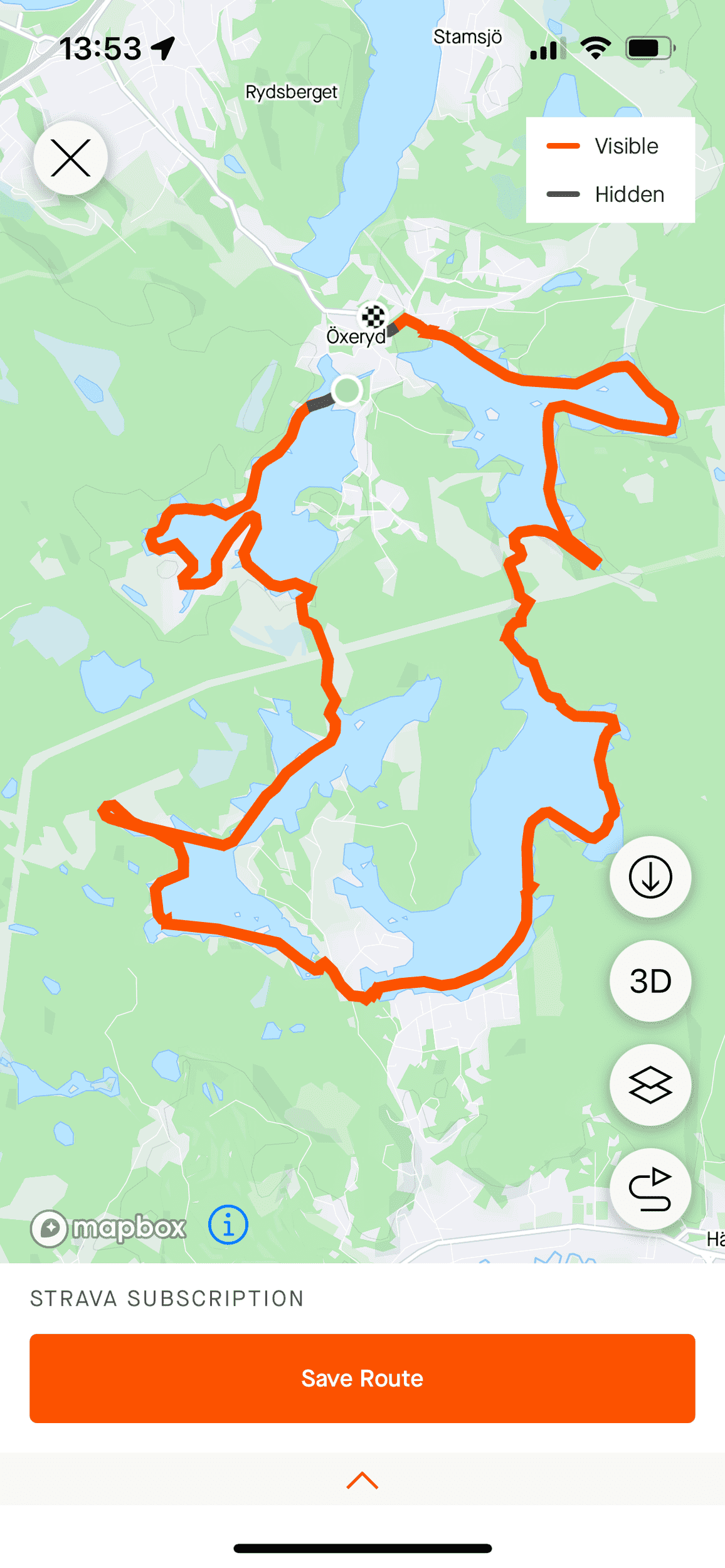Download the route for offline use
This screenshot has height=1568, width=725.
click(x=650, y=877)
